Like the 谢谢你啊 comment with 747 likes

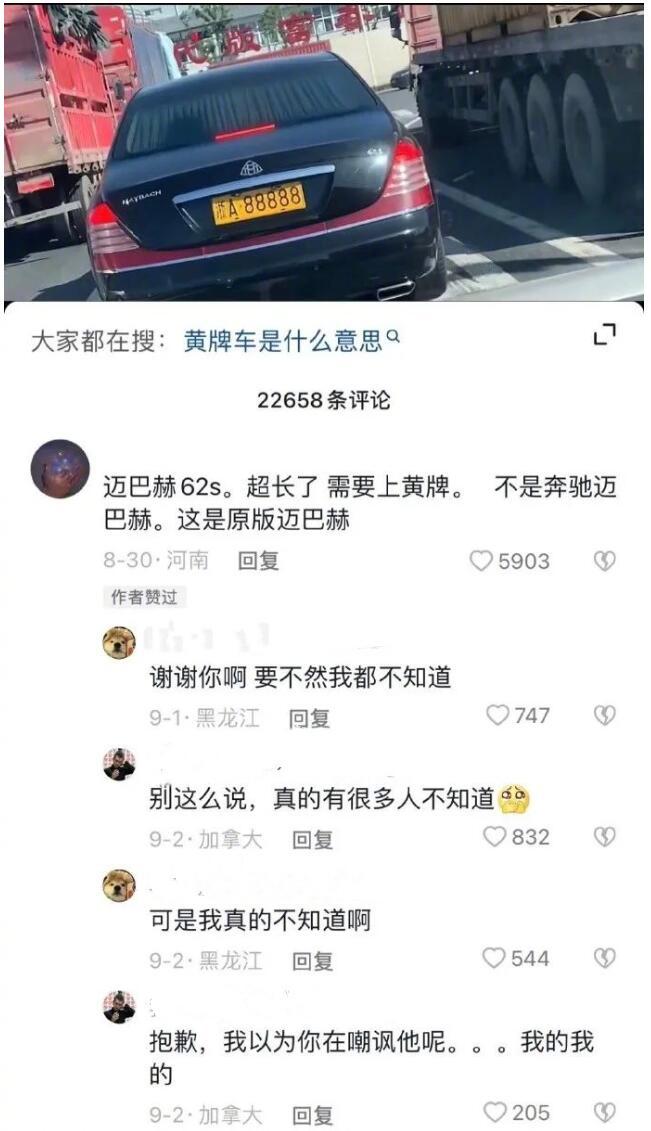(x=497, y=715)
